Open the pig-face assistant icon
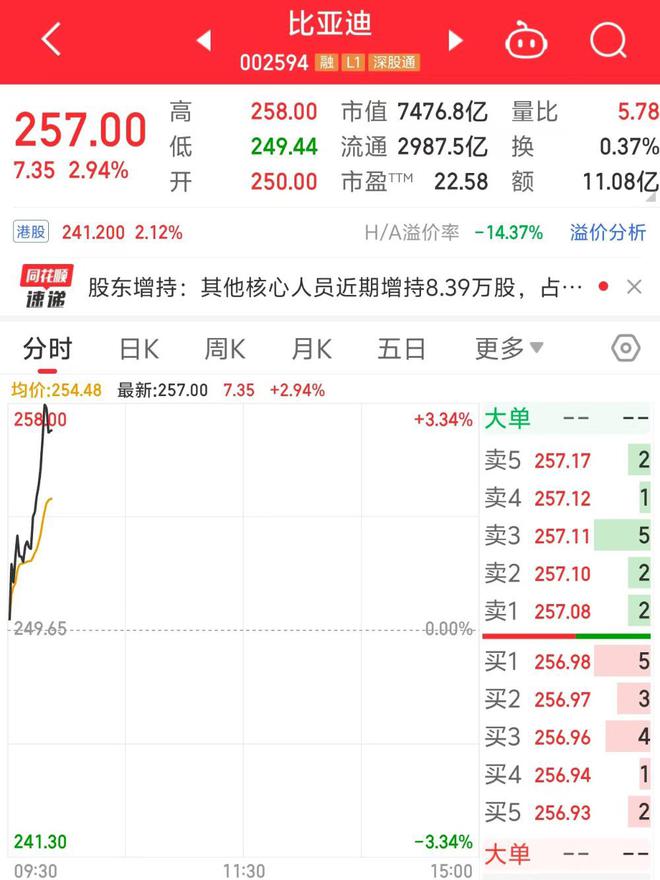Image resolution: width=660 pixels, height=880 pixels. 527,41
